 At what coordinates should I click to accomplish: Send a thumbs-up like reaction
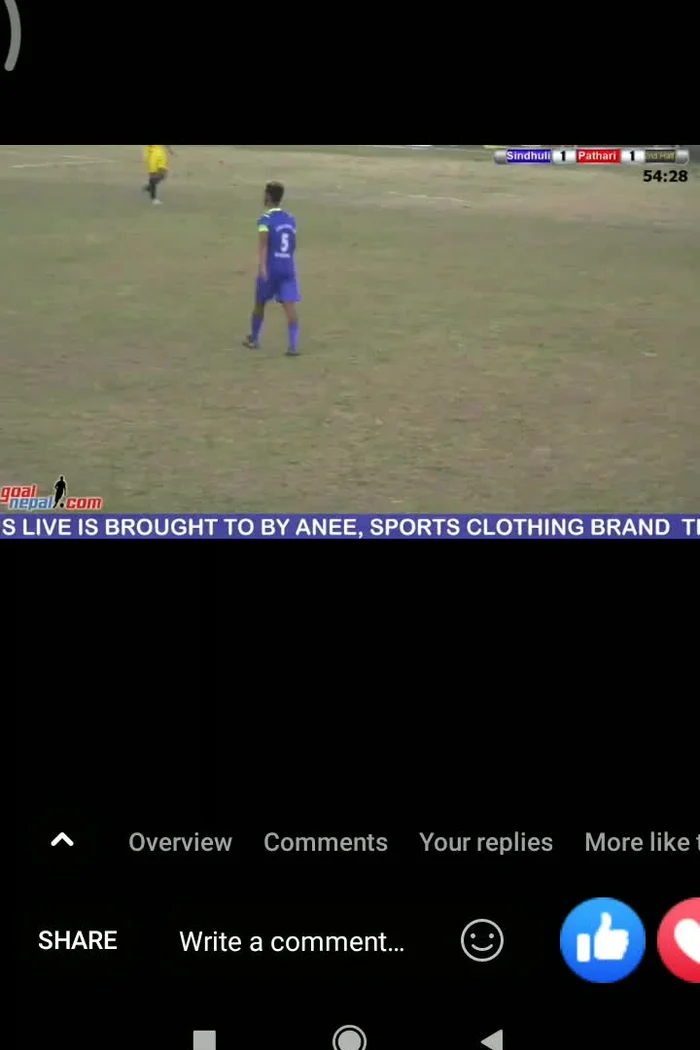coord(602,940)
